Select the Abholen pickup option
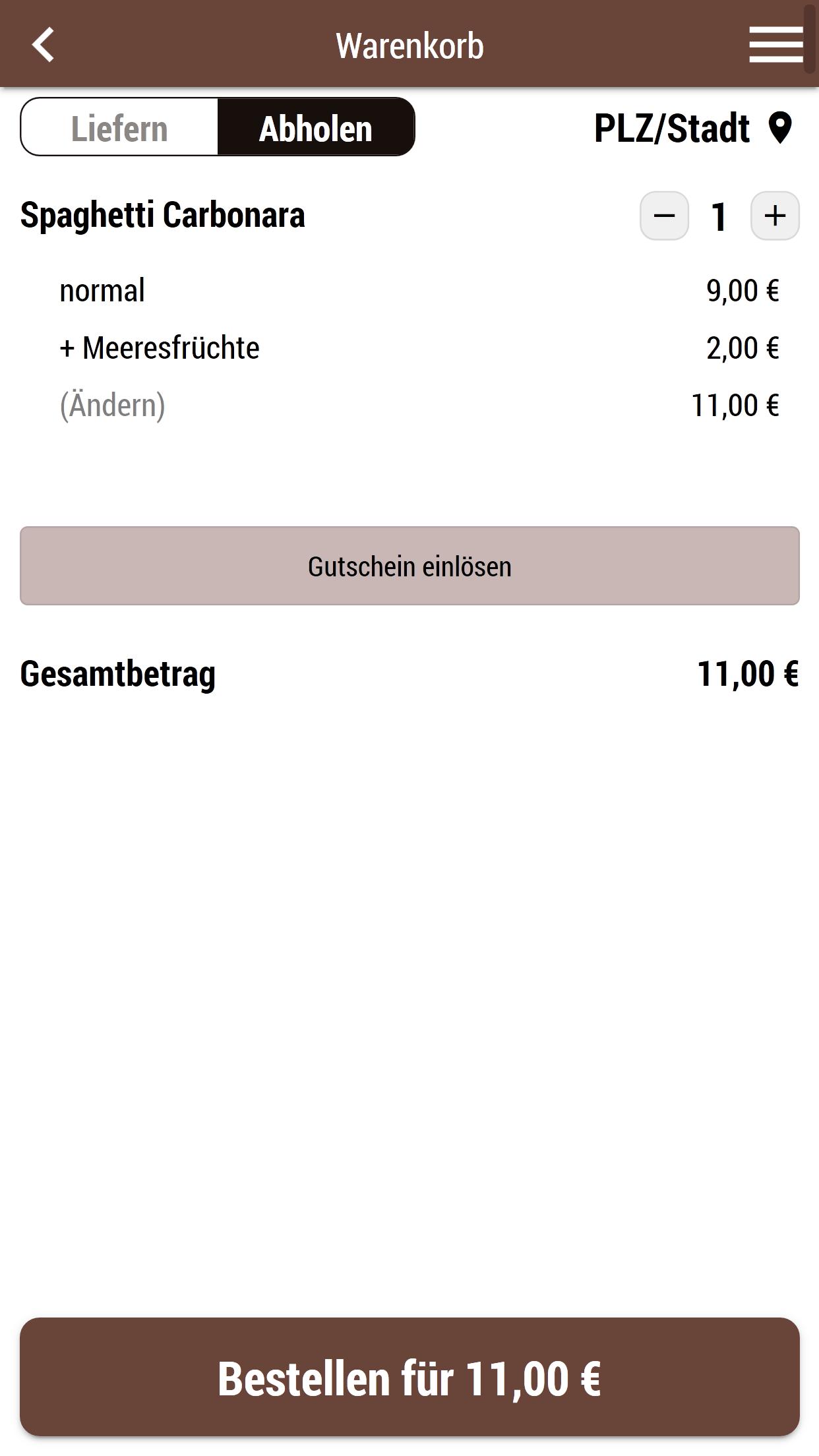Image resolution: width=819 pixels, height=1456 pixels. [316, 127]
